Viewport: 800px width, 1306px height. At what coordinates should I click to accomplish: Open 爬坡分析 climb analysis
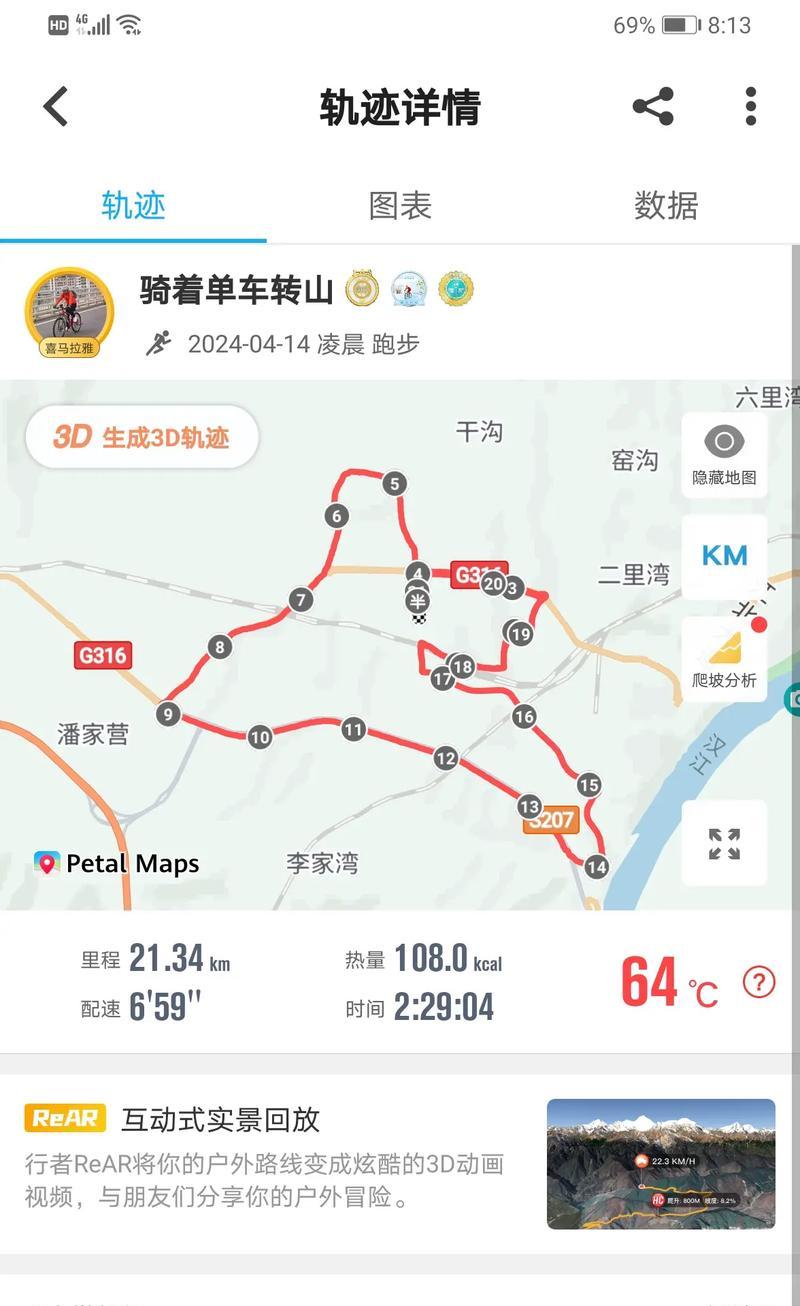click(x=724, y=658)
